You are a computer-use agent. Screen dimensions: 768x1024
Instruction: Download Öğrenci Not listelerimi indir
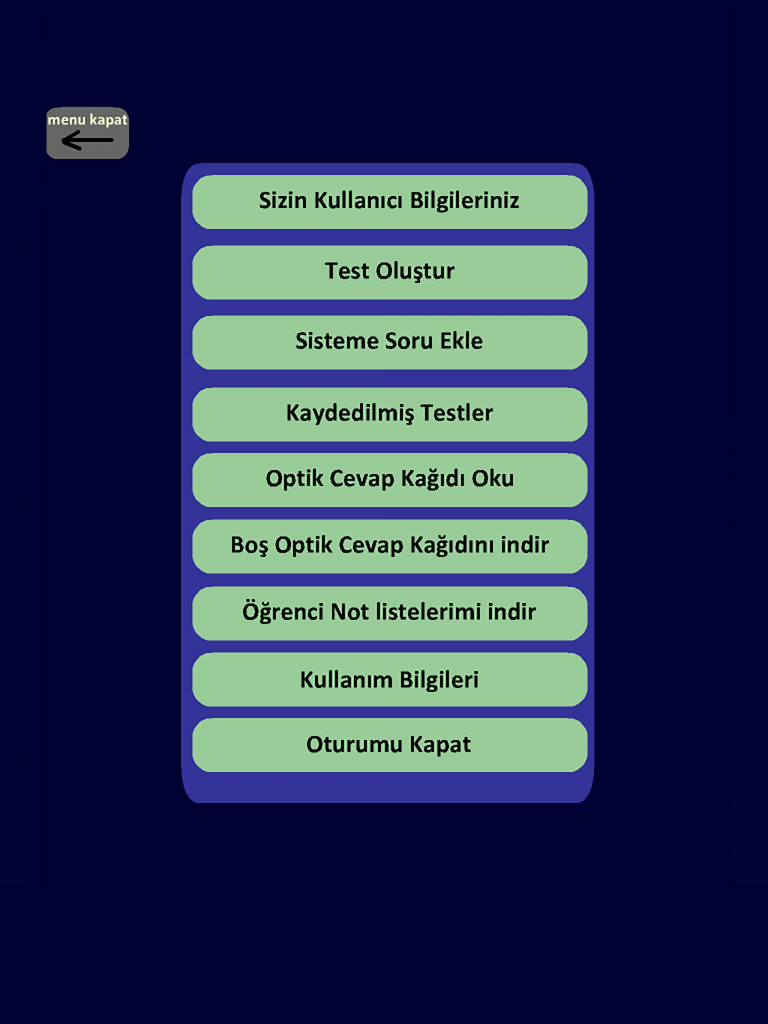click(x=389, y=613)
